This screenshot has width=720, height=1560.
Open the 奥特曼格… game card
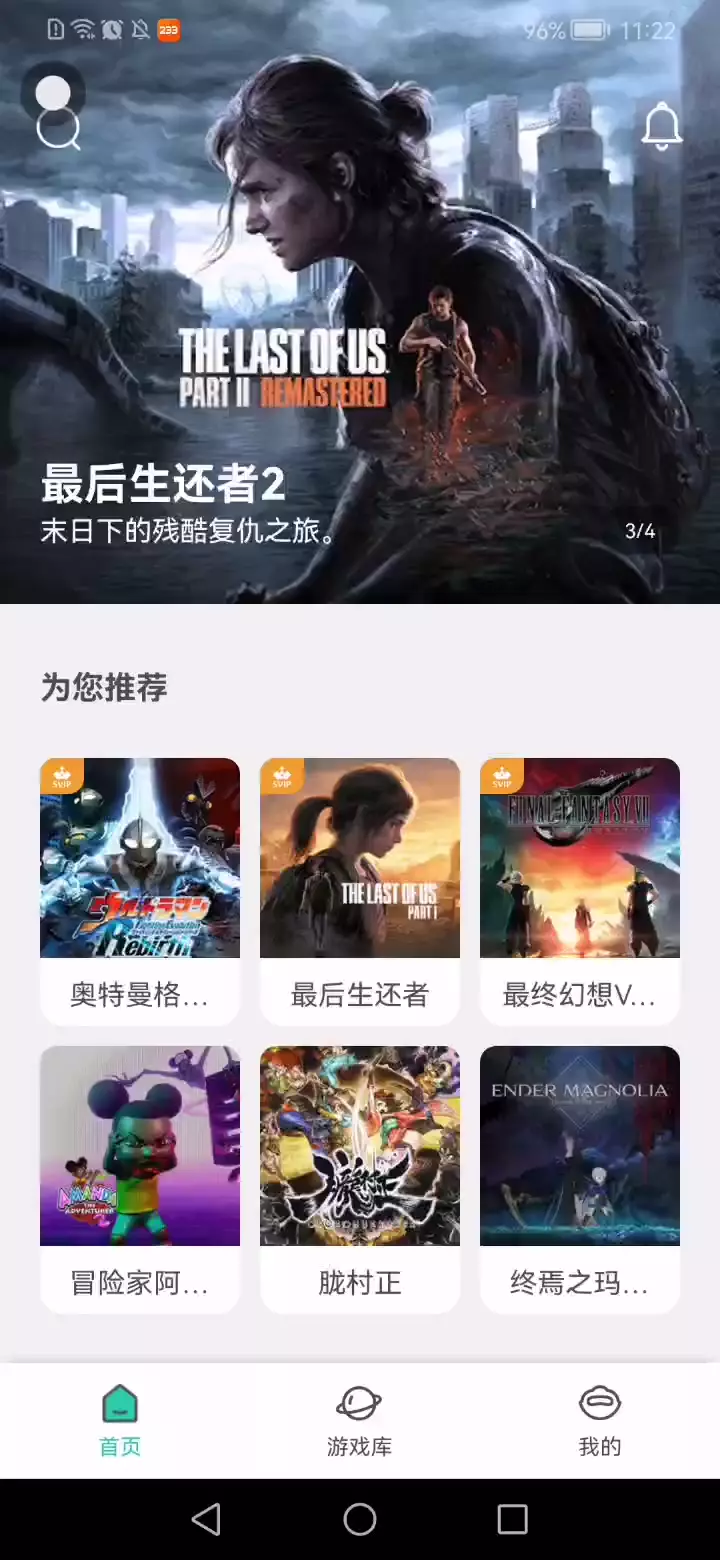pyautogui.click(x=140, y=890)
